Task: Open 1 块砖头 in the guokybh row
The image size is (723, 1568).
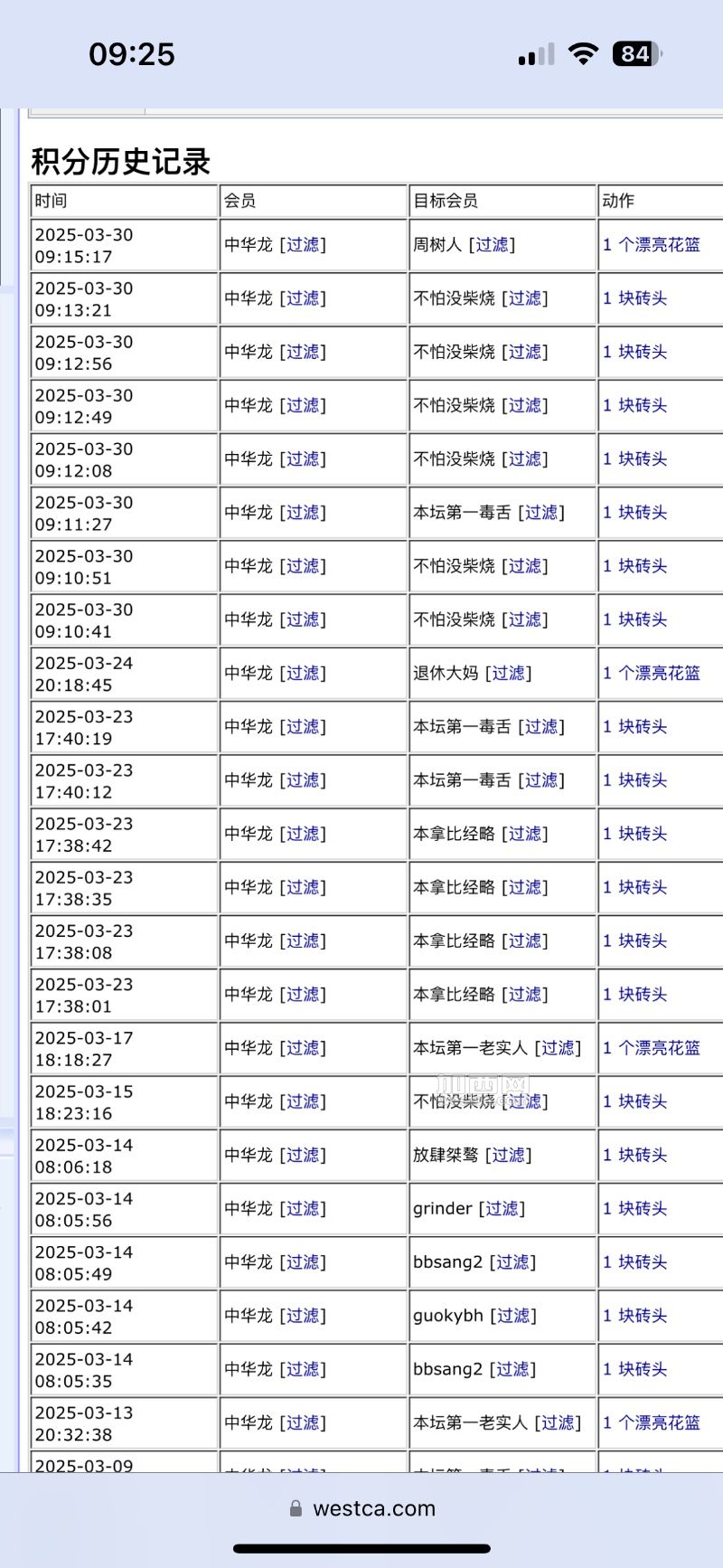Action: coord(634,1316)
